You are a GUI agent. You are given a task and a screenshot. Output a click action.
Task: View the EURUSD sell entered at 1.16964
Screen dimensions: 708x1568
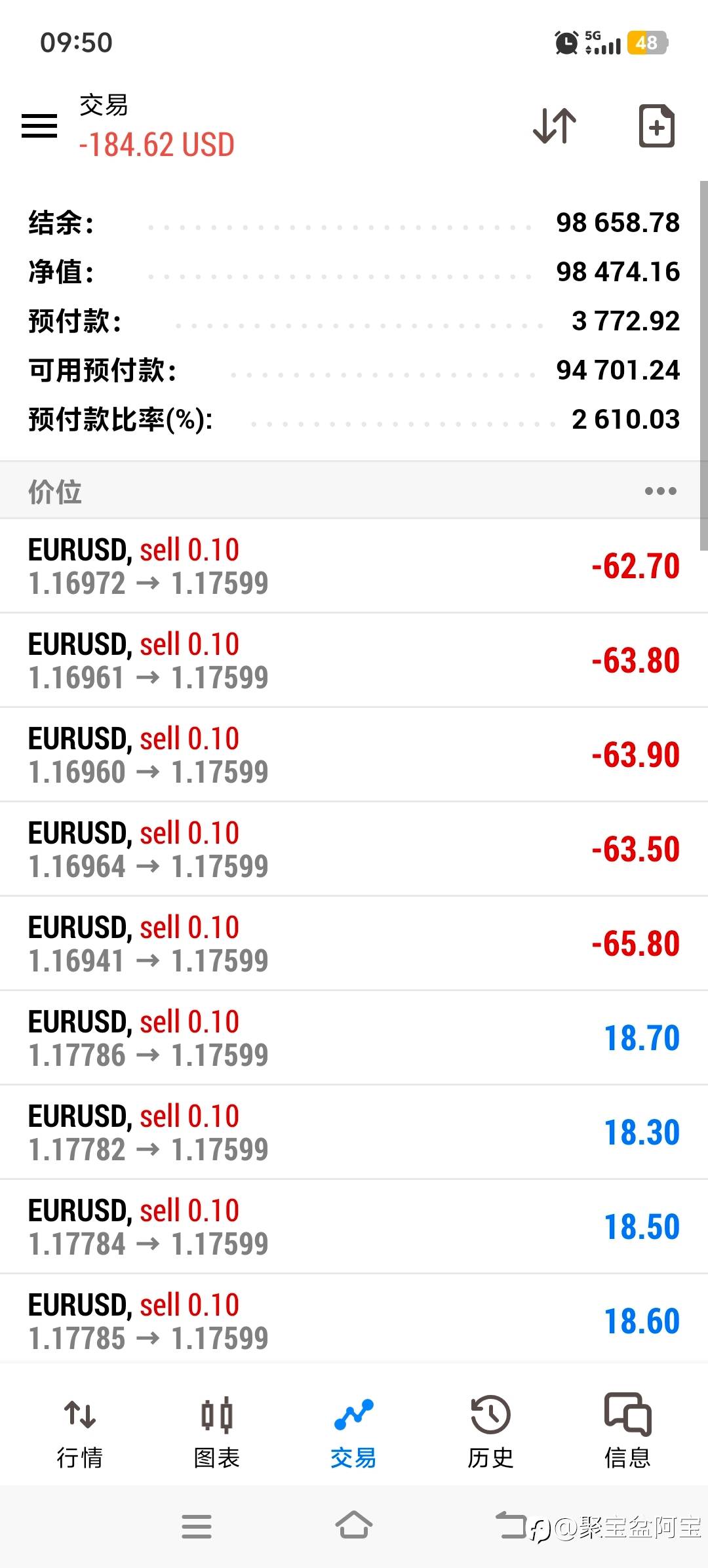(354, 850)
